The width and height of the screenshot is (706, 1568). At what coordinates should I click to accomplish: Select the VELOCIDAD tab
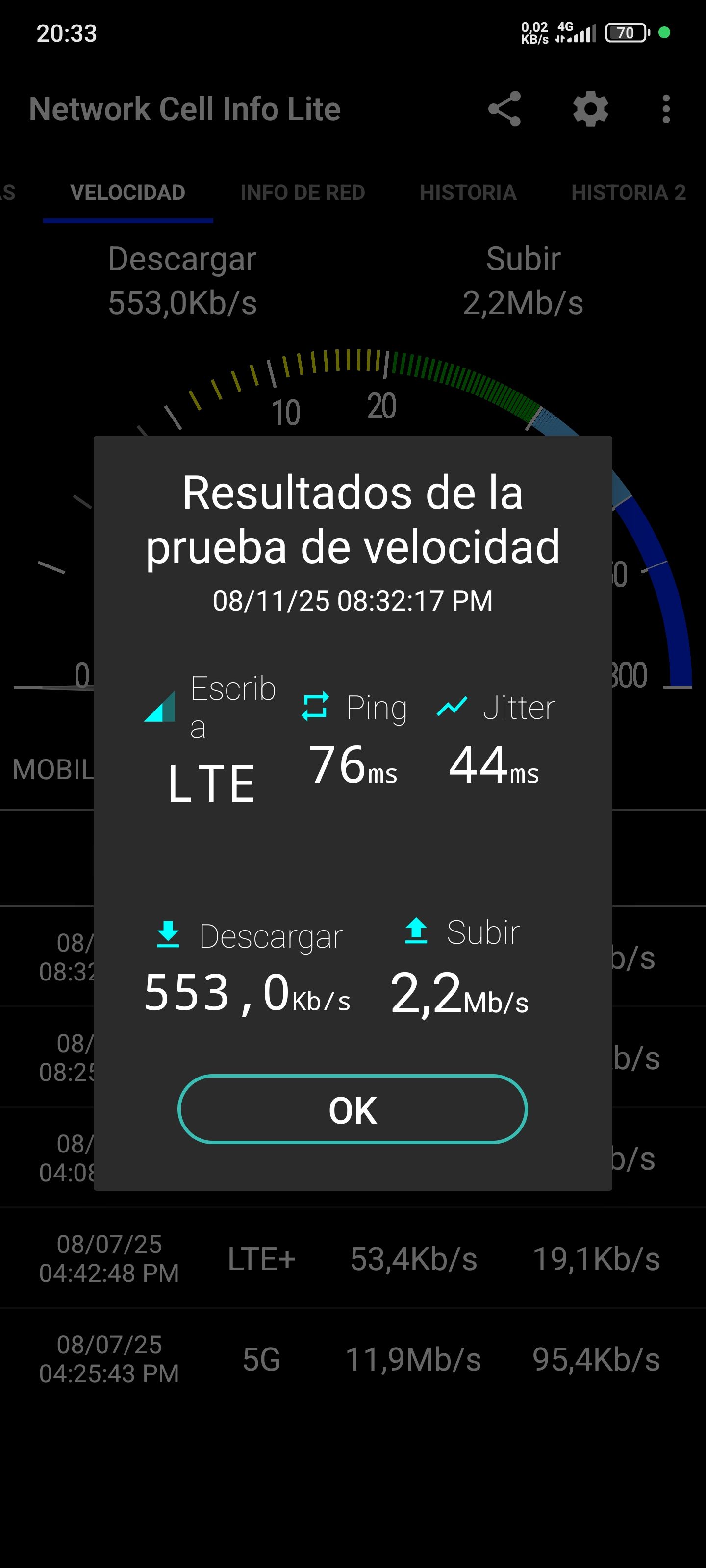point(127,193)
